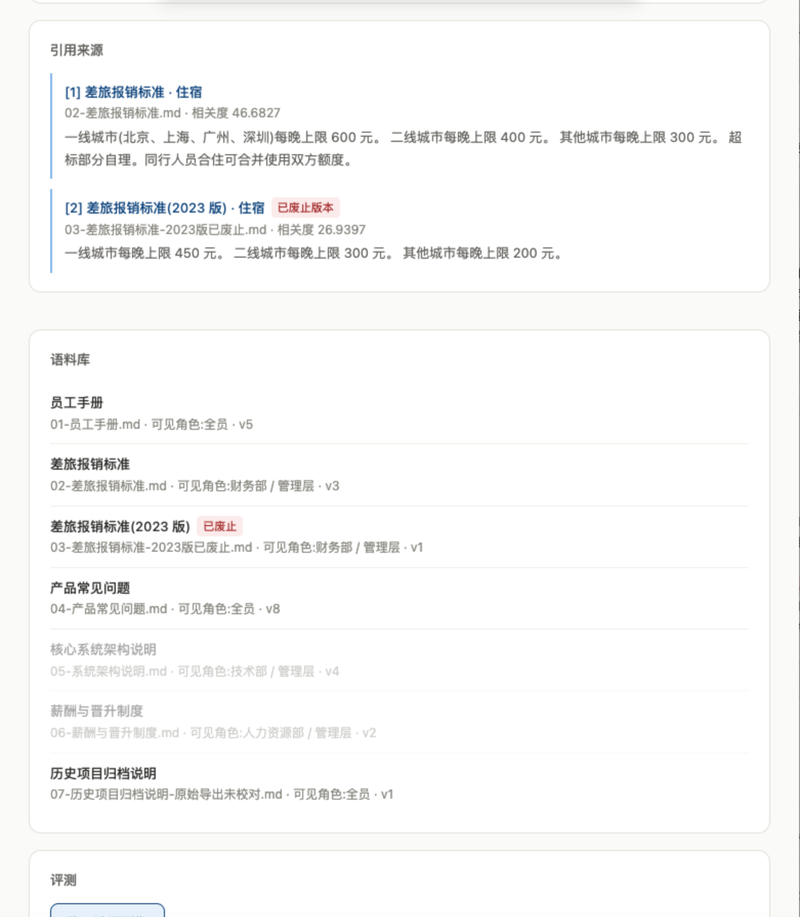
Task: Open citation [2] 差旅报销标准(2023 版) · 住宿
Action: pyautogui.click(x=164, y=208)
